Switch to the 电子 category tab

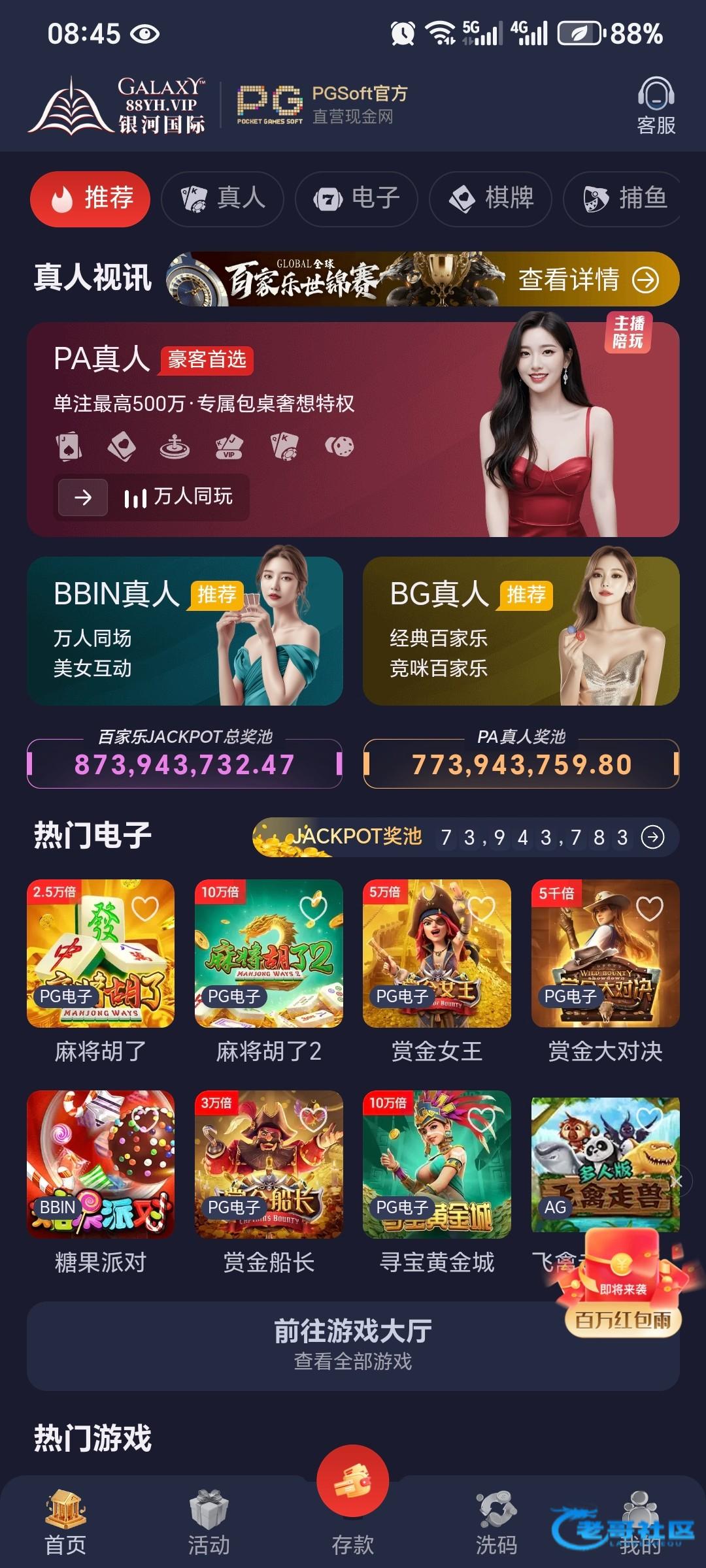coord(356,199)
